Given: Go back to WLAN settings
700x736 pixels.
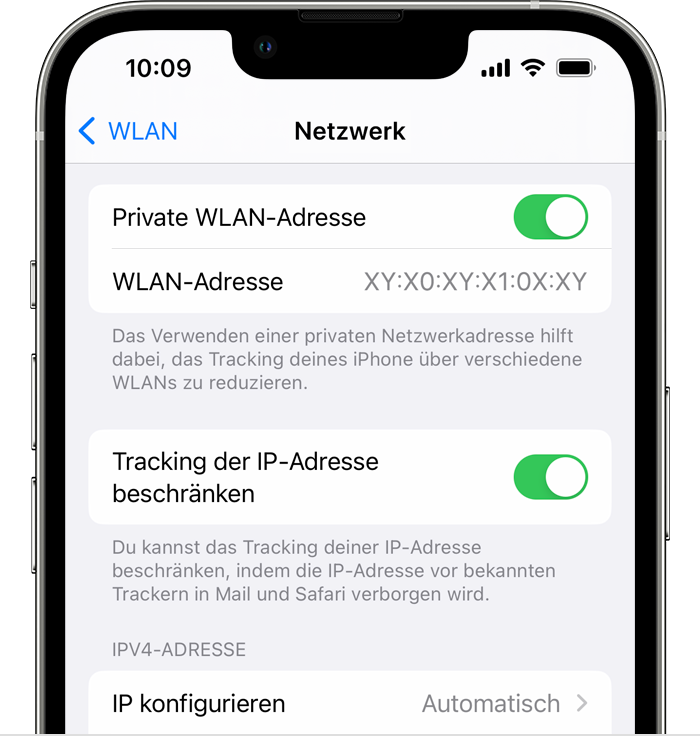Looking at the screenshot, I should pos(127,131).
